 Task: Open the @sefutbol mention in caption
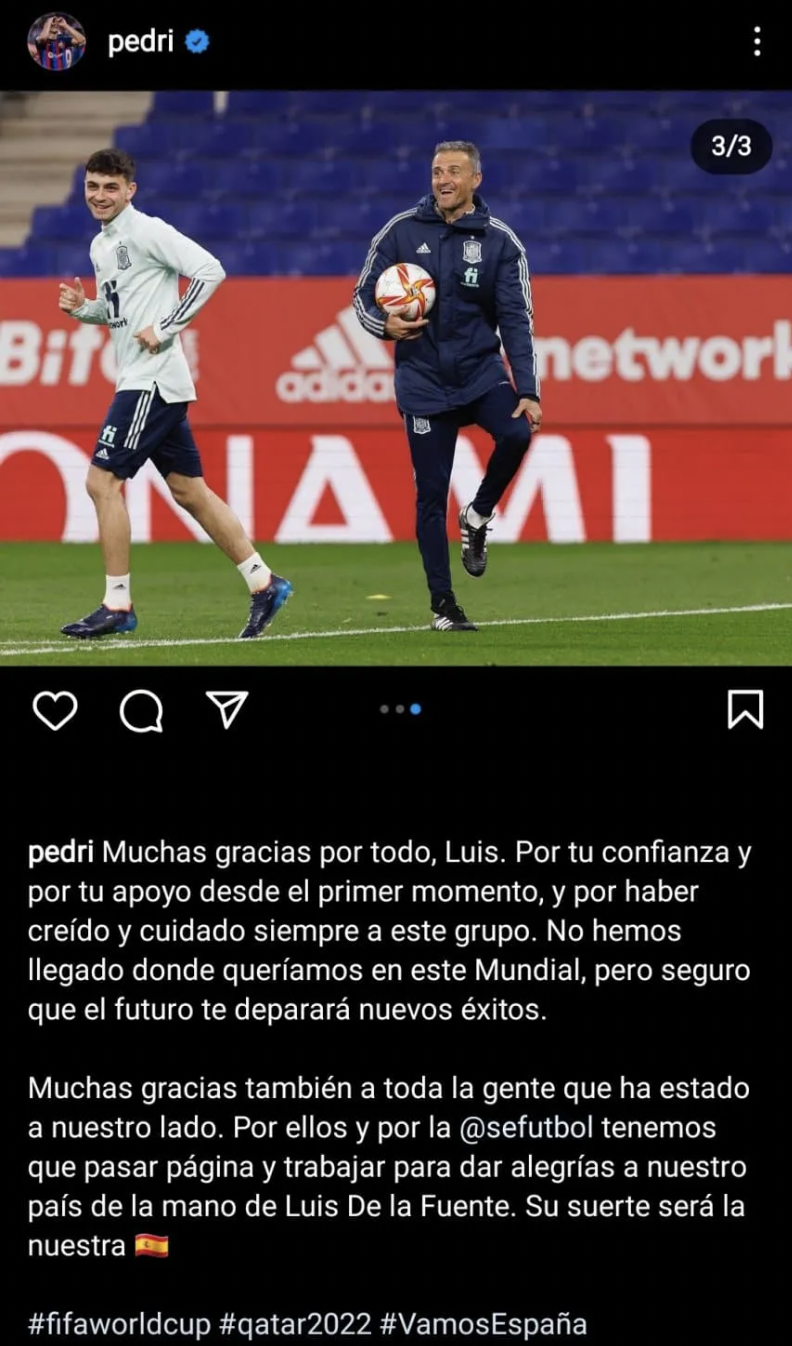point(526,1127)
